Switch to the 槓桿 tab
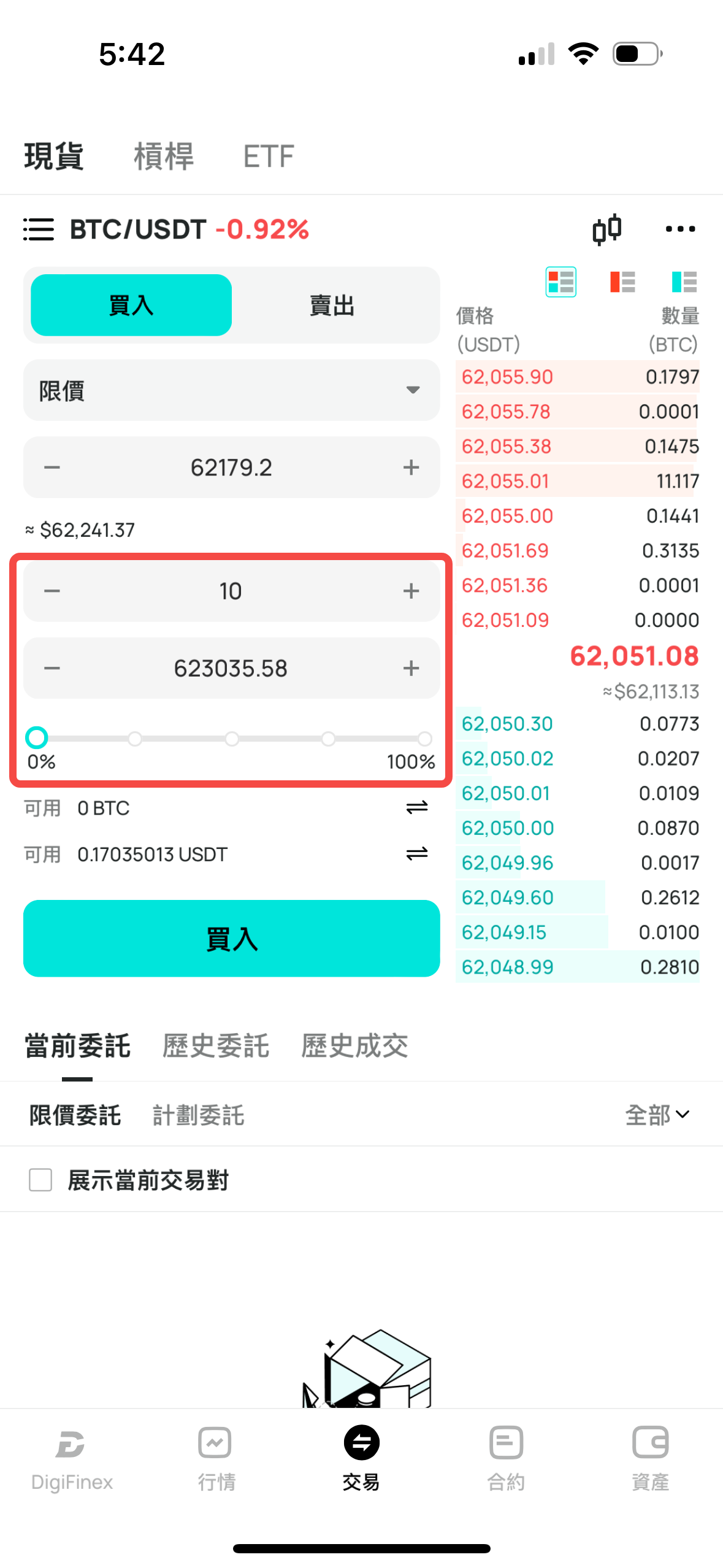 pos(164,156)
